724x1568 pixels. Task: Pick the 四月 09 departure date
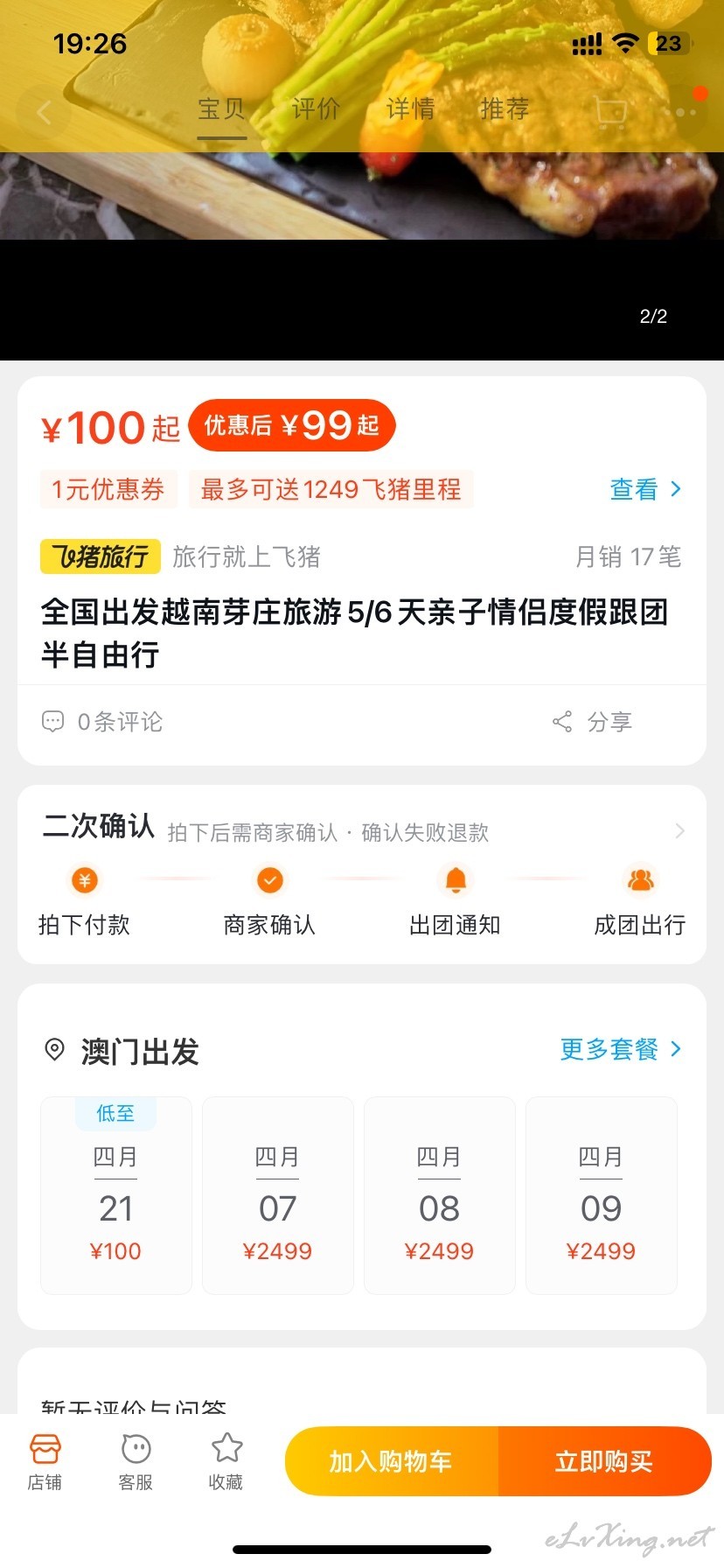tap(602, 1195)
